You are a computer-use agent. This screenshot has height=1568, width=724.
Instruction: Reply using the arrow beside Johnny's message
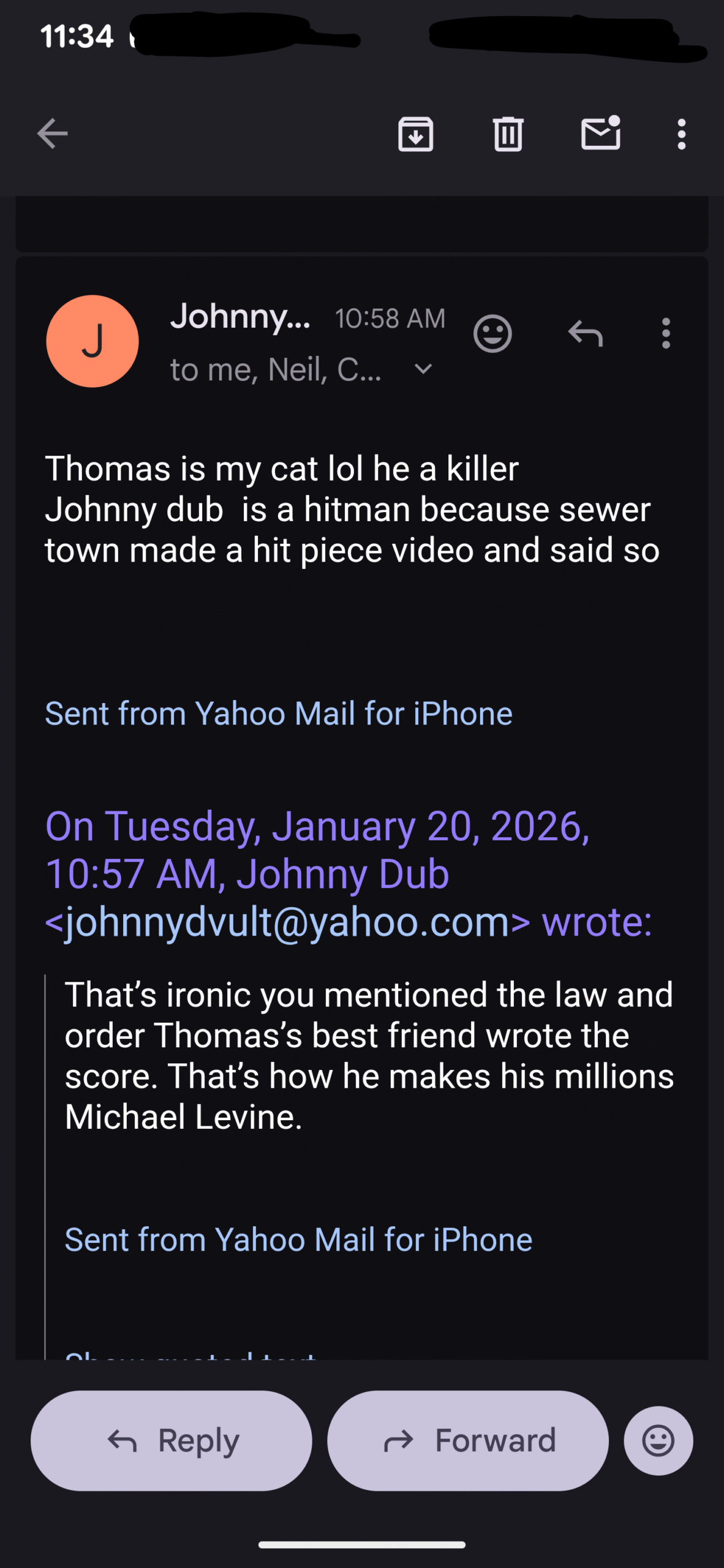[586, 334]
